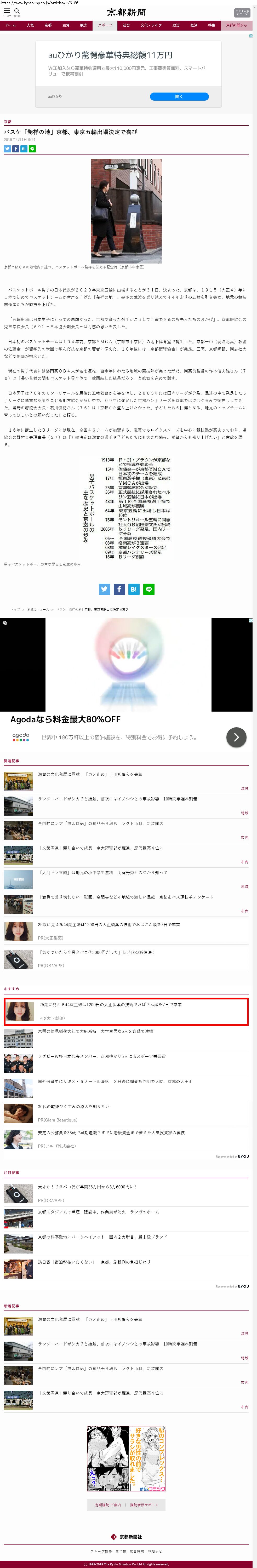
Task: Share via LINE icon below the article
Action: 149,589
